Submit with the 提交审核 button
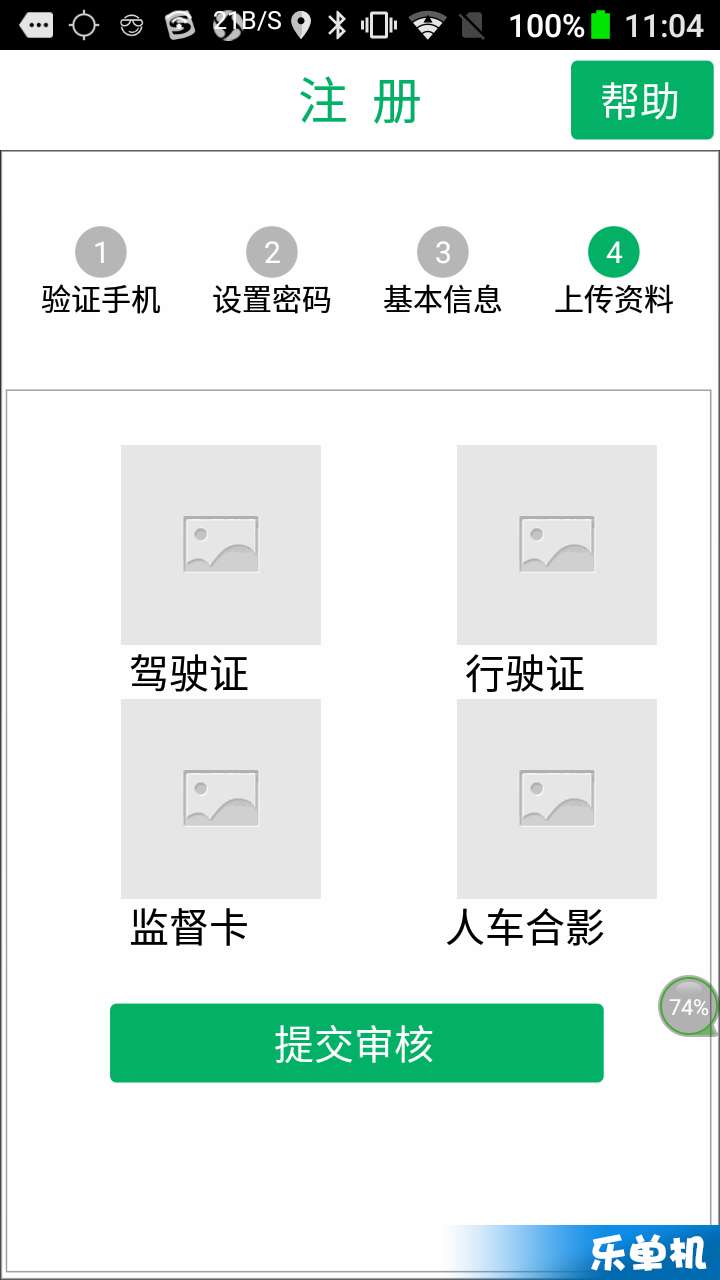Screen dimensions: 720x1280 point(357,1043)
